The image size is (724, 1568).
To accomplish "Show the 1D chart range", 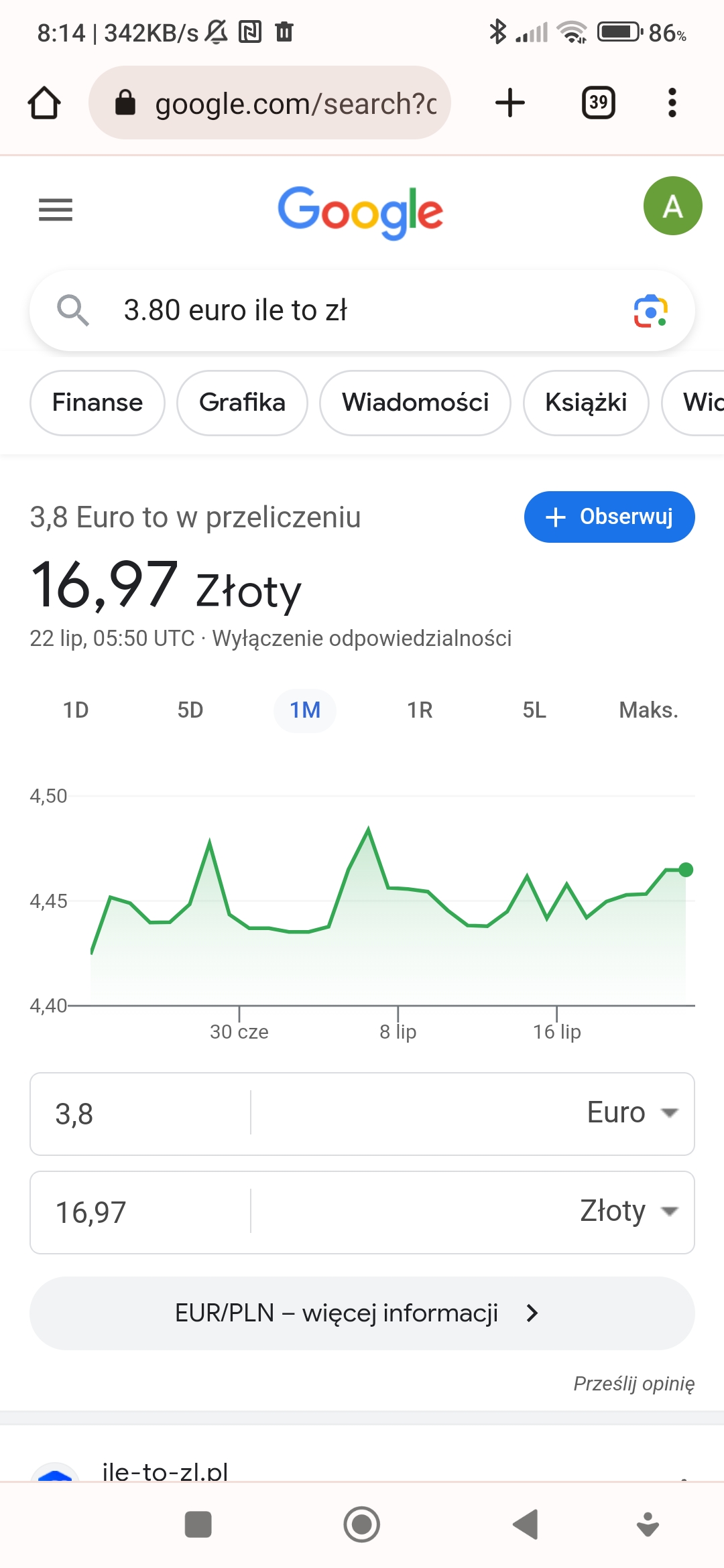I will [x=76, y=710].
